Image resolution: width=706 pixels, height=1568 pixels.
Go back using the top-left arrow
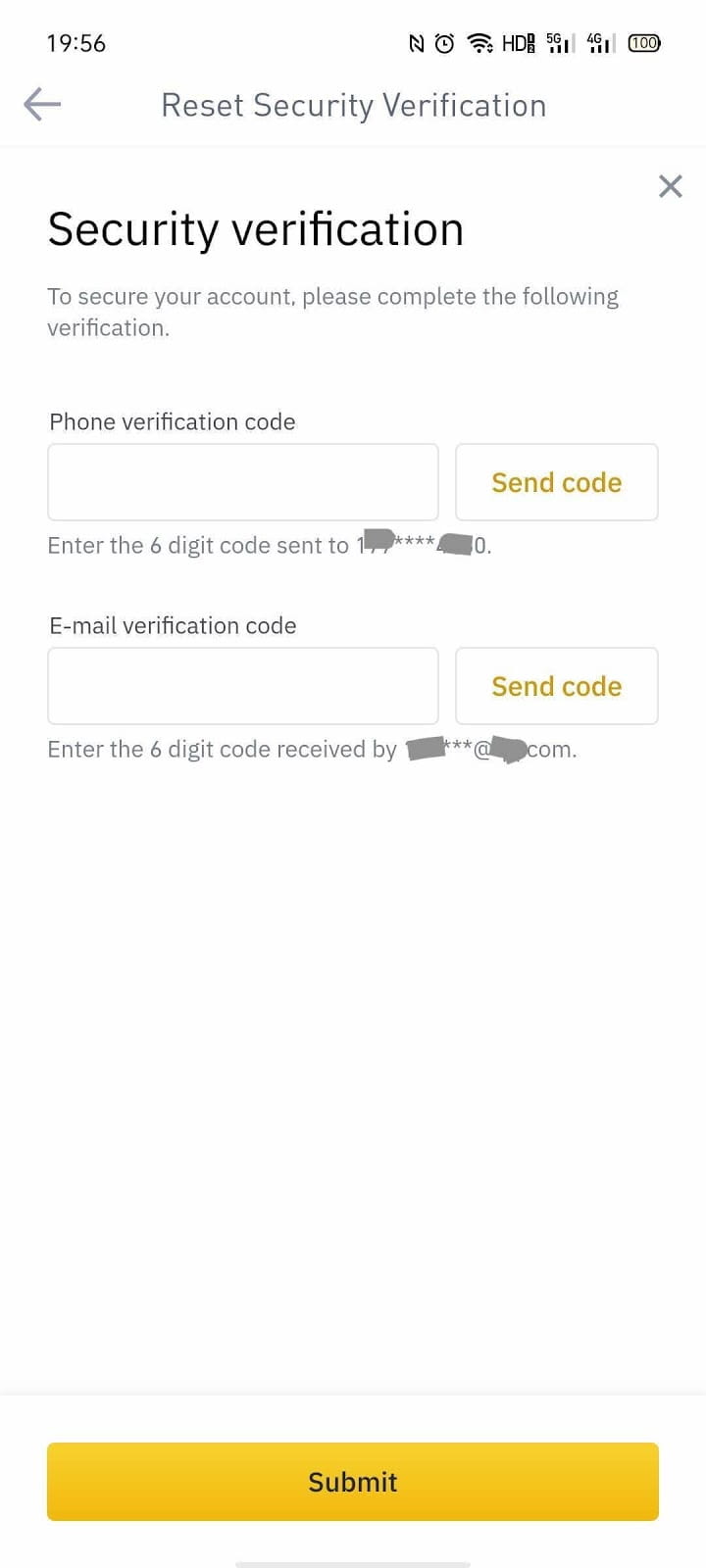[42, 104]
